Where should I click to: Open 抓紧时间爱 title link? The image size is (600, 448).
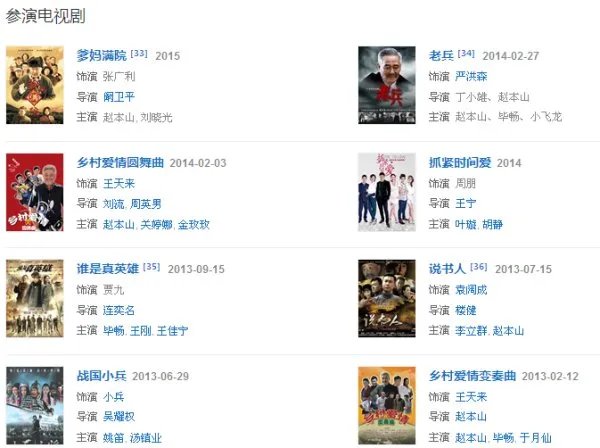click(x=459, y=163)
